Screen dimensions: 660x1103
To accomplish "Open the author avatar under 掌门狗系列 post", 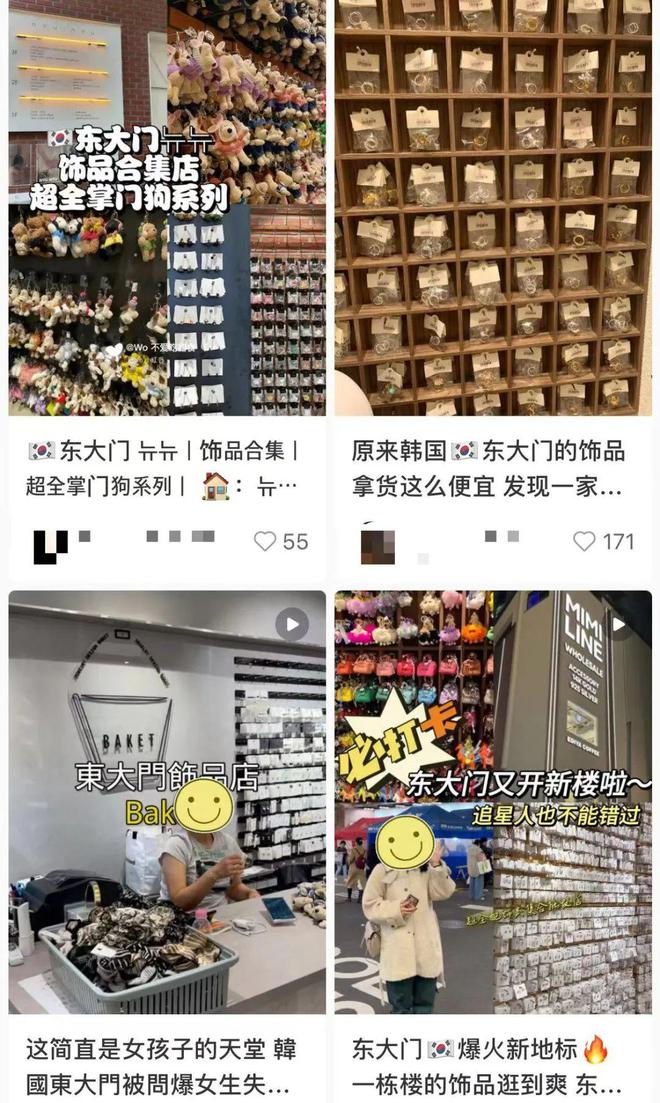I will 50,546.
